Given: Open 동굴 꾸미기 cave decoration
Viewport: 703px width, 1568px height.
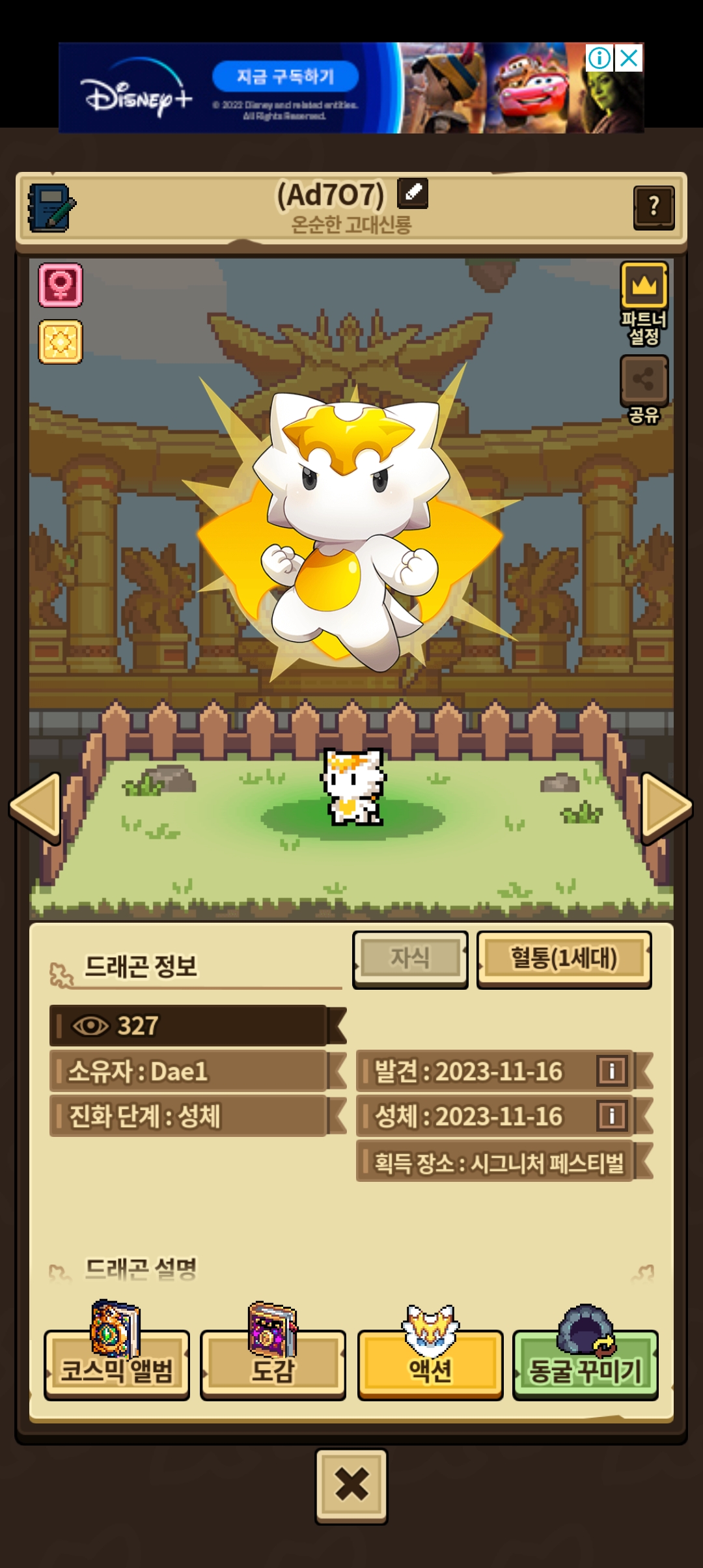Looking at the screenshot, I should point(585,1364).
